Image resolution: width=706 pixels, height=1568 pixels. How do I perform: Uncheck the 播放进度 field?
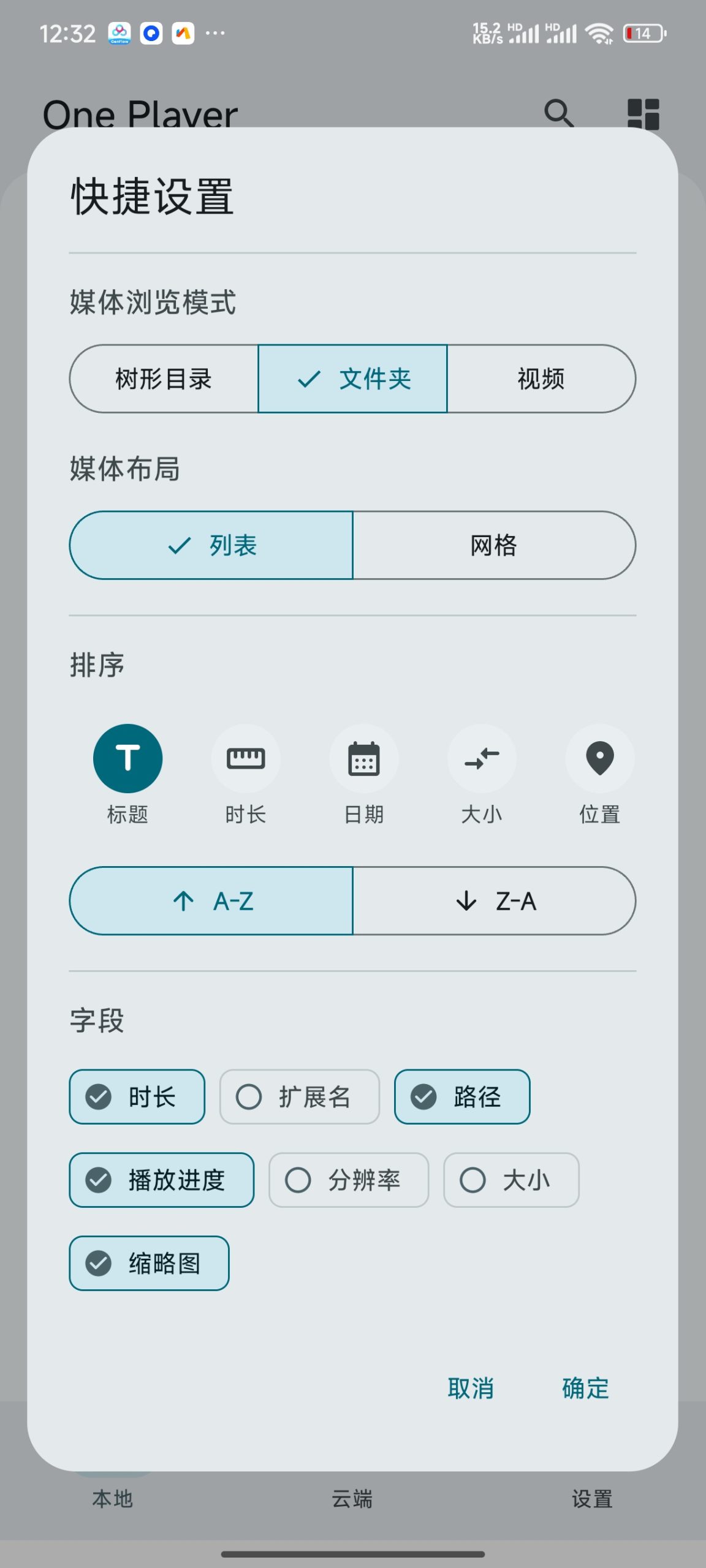pos(161,1180)
